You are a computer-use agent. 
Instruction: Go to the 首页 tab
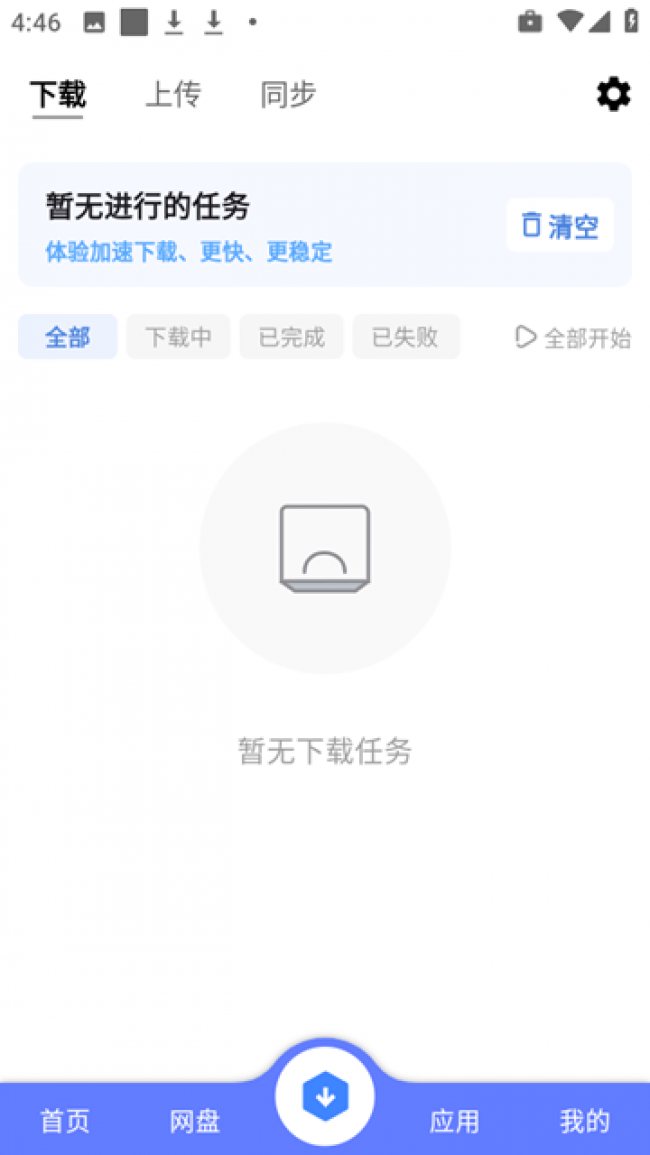pos(65,1121)
